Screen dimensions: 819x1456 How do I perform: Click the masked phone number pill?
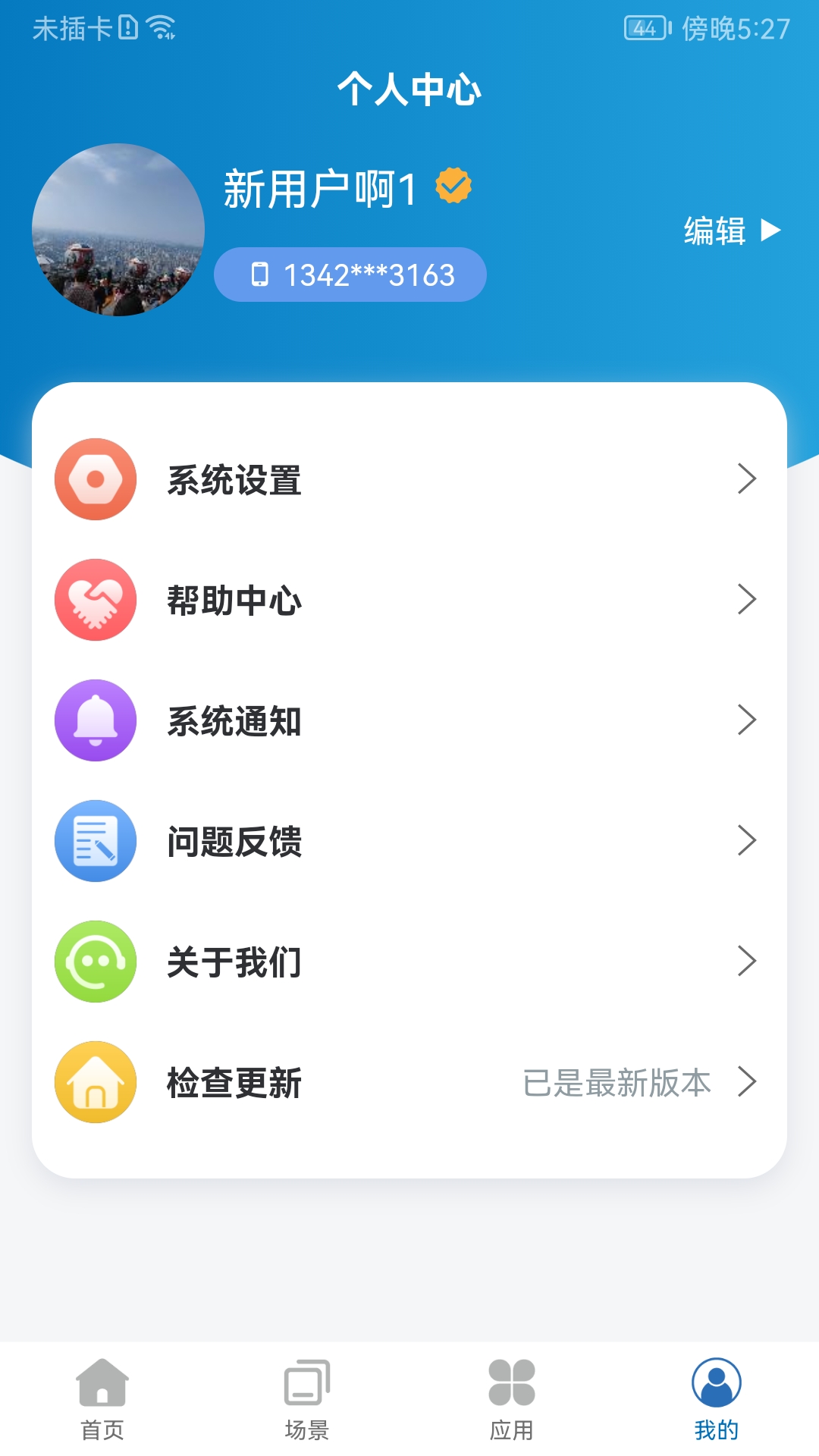click(x=349, y=275)
